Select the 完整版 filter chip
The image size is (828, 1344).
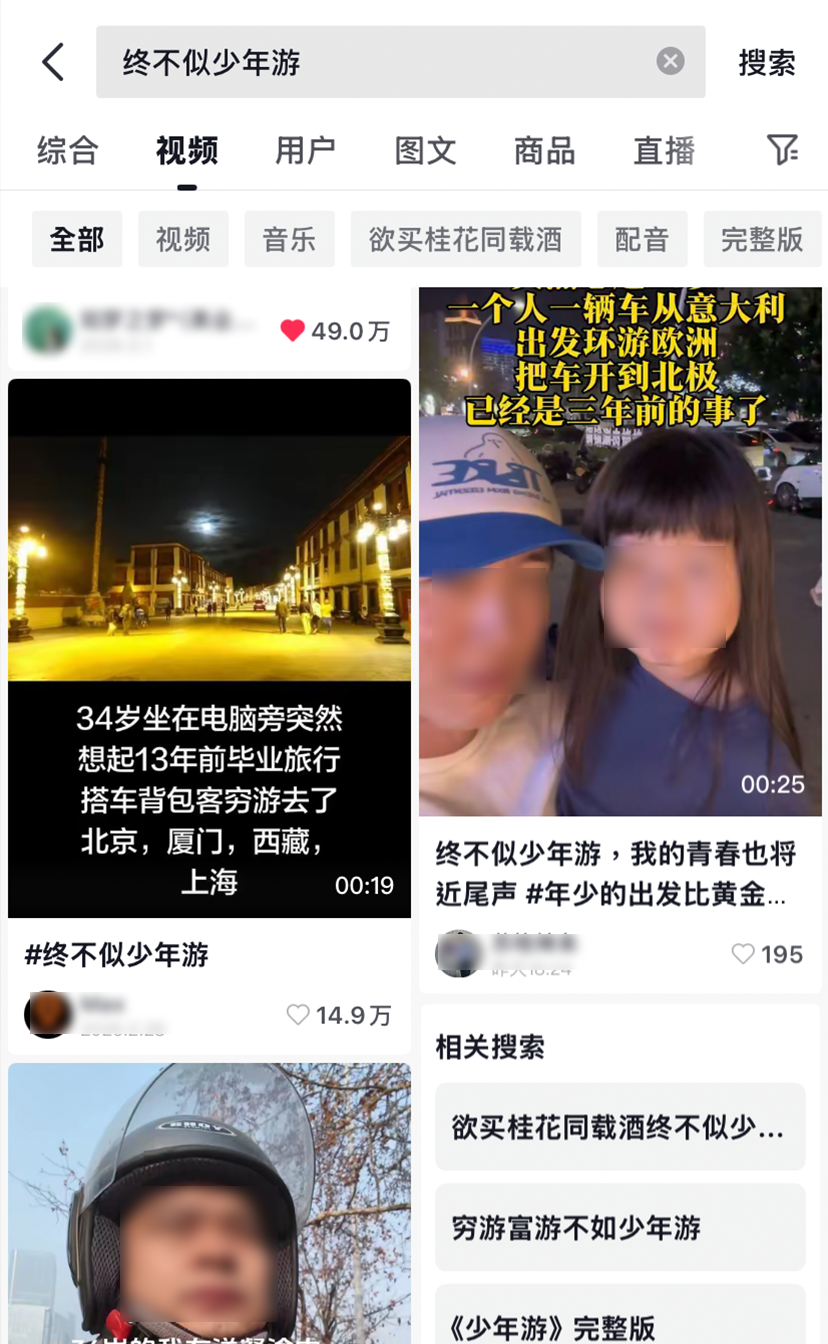(x=762, y=240)
